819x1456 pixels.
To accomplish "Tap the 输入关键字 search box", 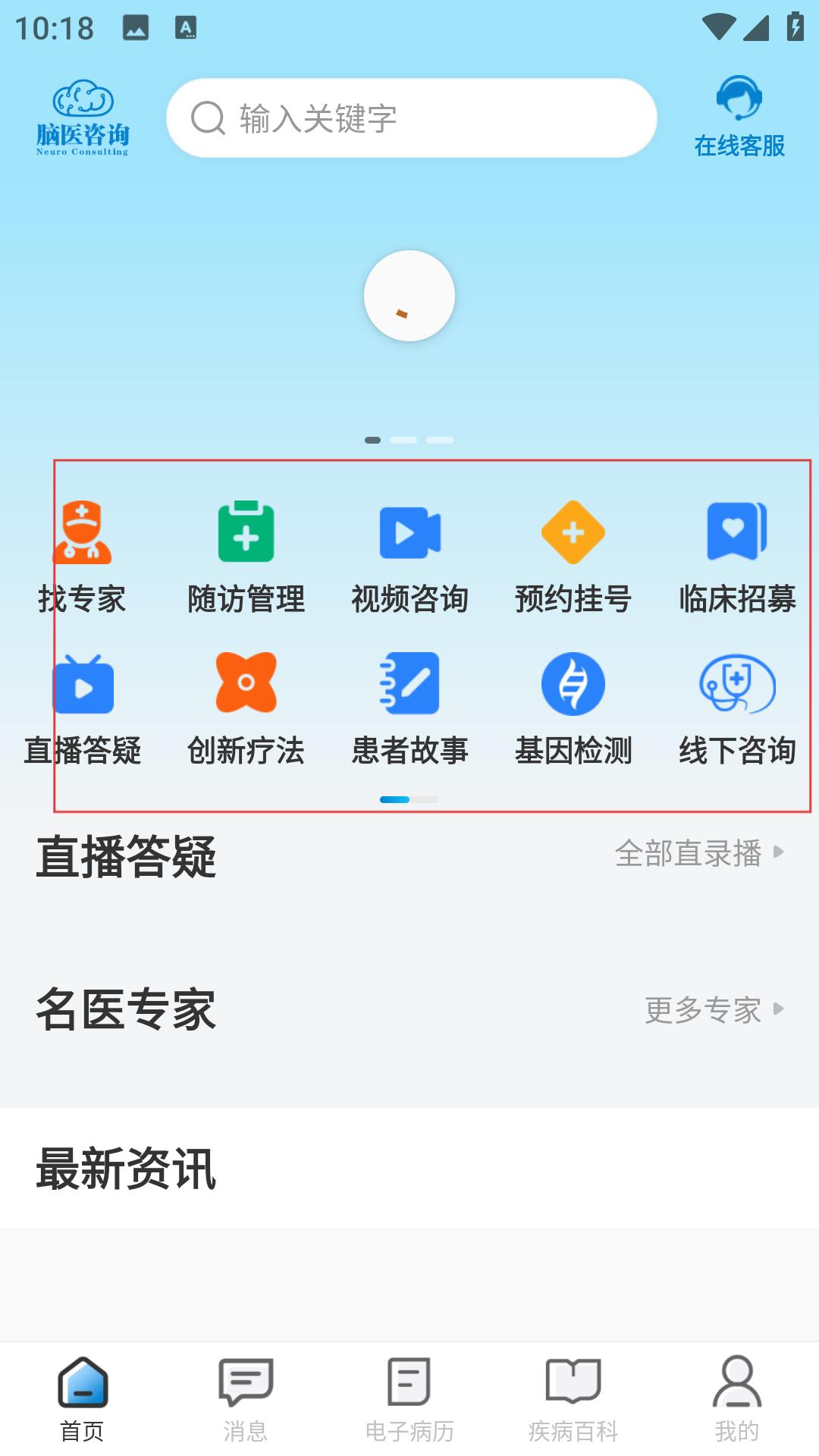I will pyautogui.click(x=411, y=118).
